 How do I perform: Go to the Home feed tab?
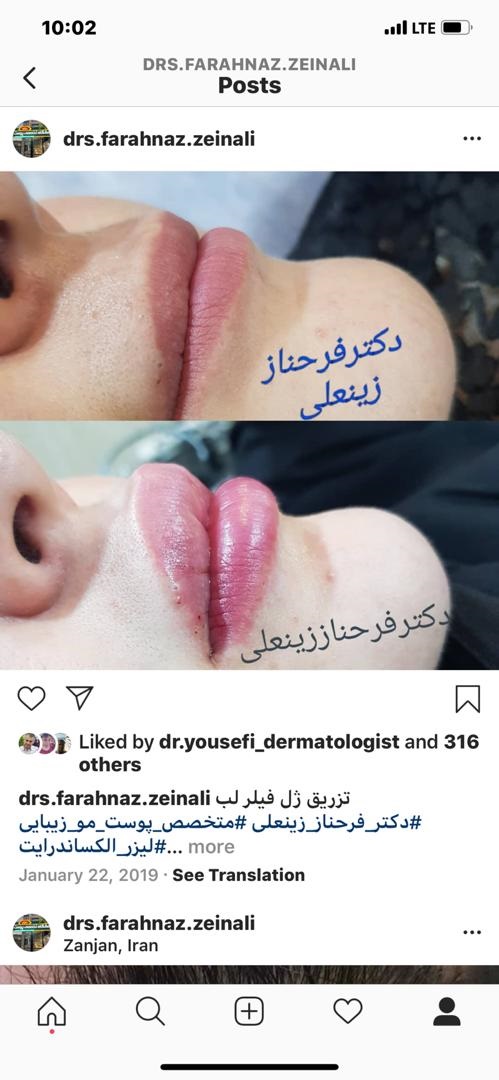tap(52, 1012)
